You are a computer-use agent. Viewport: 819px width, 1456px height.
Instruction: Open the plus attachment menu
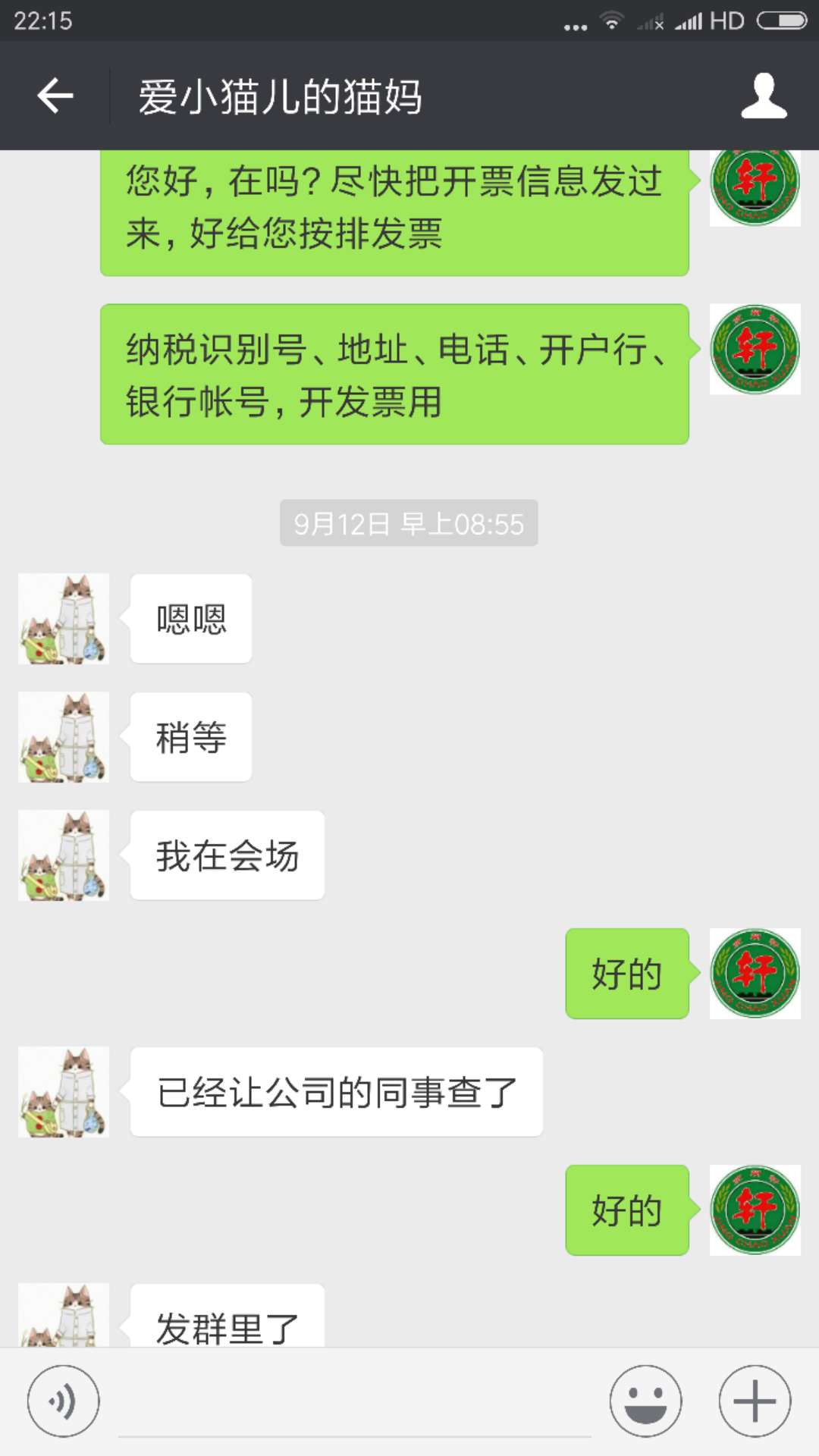[755, 1401]
